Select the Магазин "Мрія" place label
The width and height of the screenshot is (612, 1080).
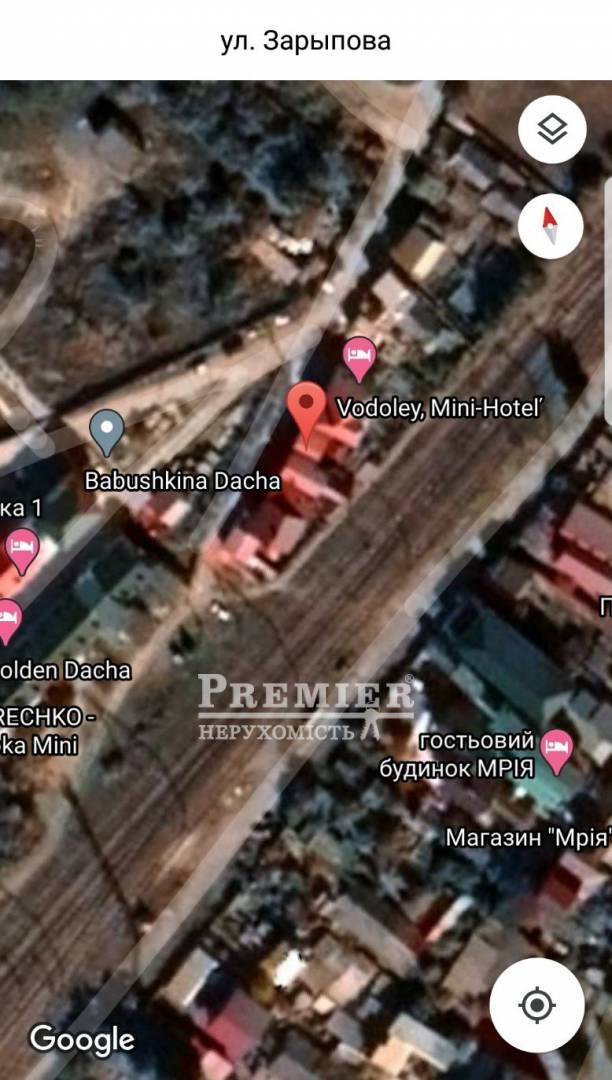(x=526, y=837)
